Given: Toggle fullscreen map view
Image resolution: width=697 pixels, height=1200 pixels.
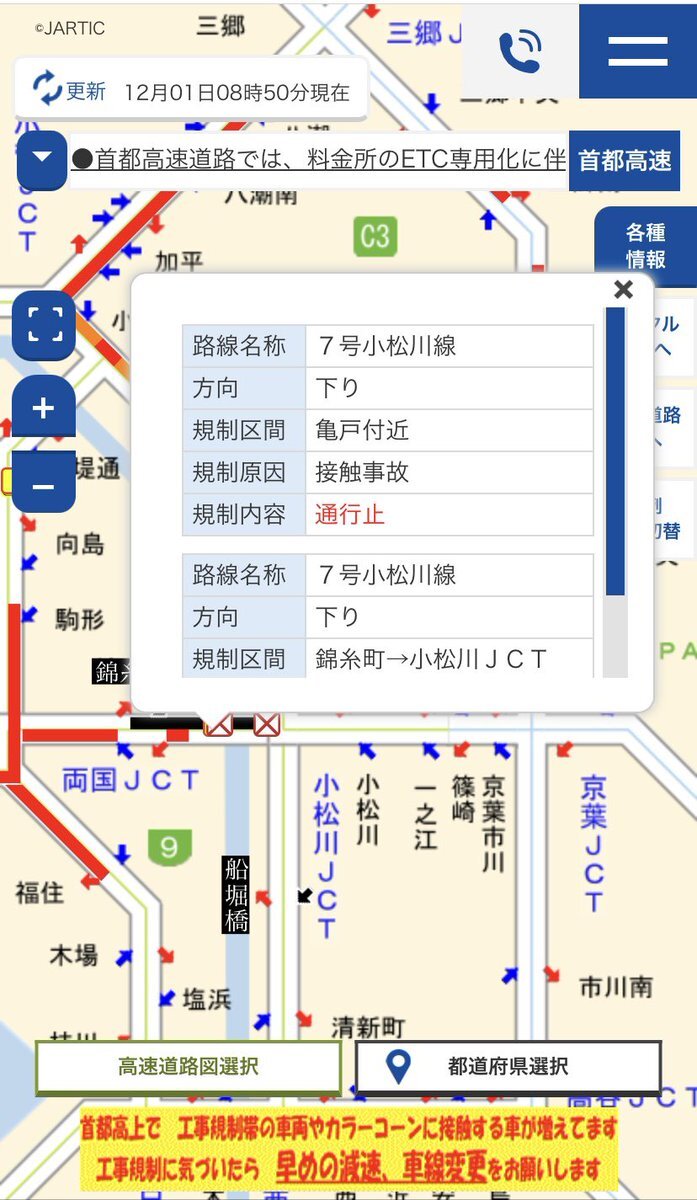Looking at the screenshot, I should pos(44,325).
